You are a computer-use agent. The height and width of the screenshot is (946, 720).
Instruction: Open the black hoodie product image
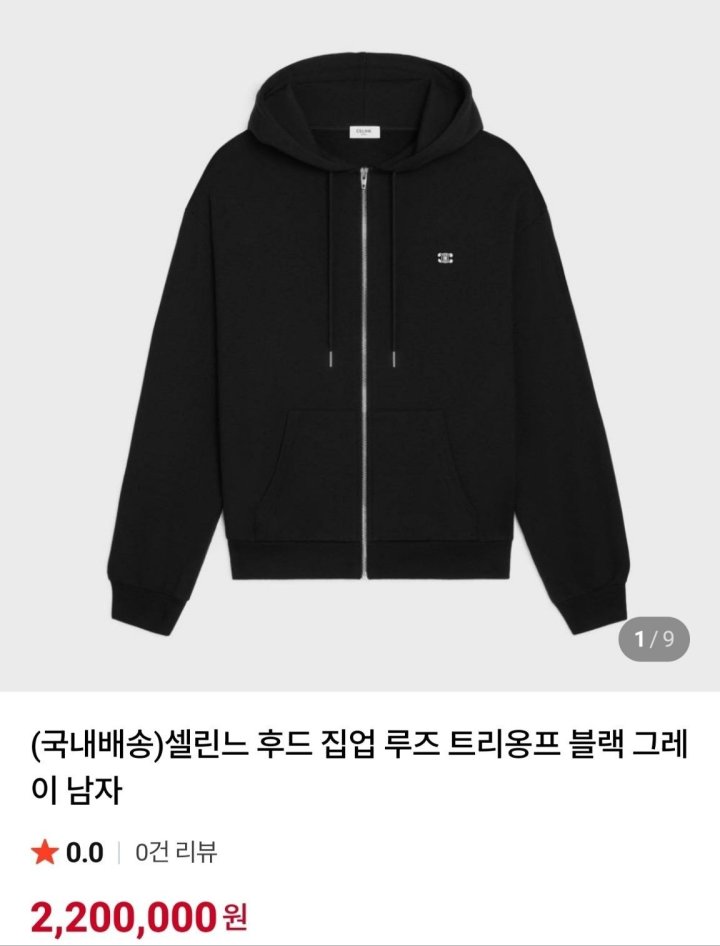pyautogui.click(x=360, y=340)
